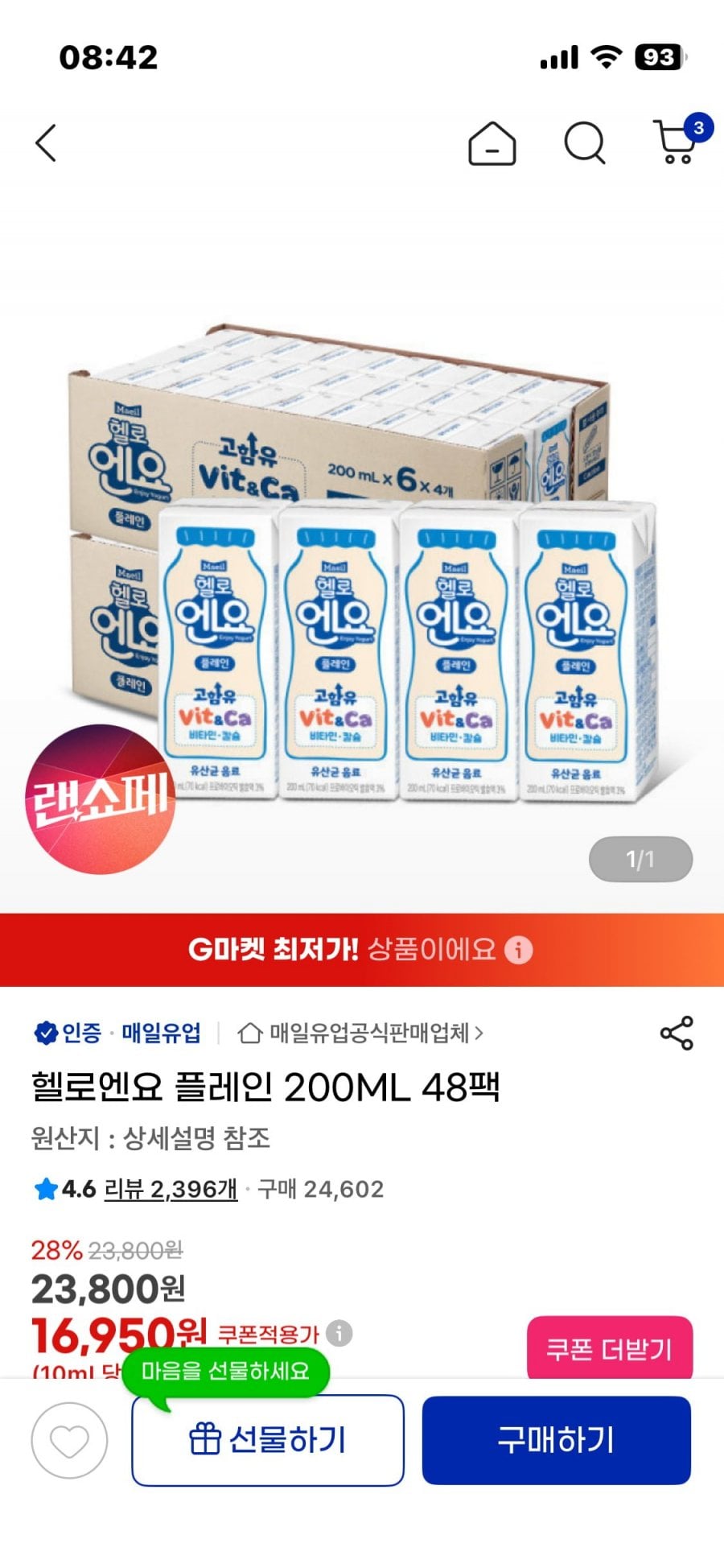Go back using the arrow
Viewport: 724px width, 1568px height.
click(x=47, y=143)
